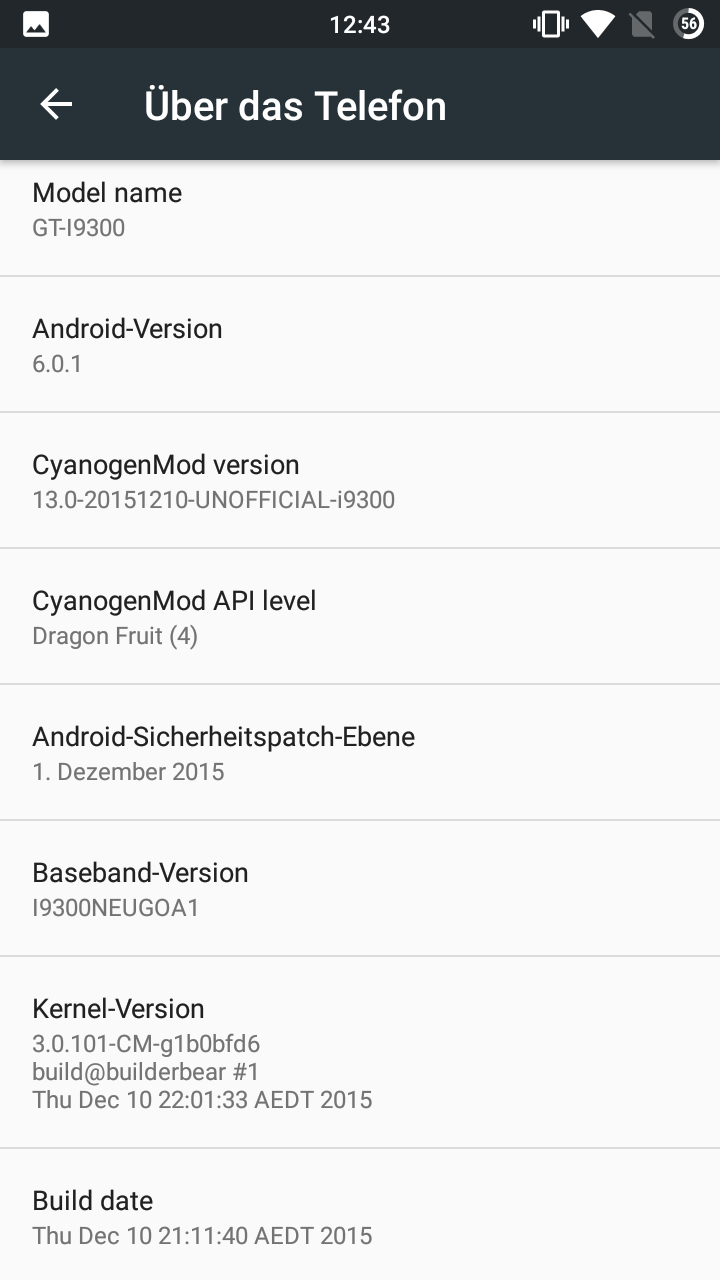The image size is (720, 1280).
Task: Open the CyanogenMod API level row
Action: pos(360,617)
